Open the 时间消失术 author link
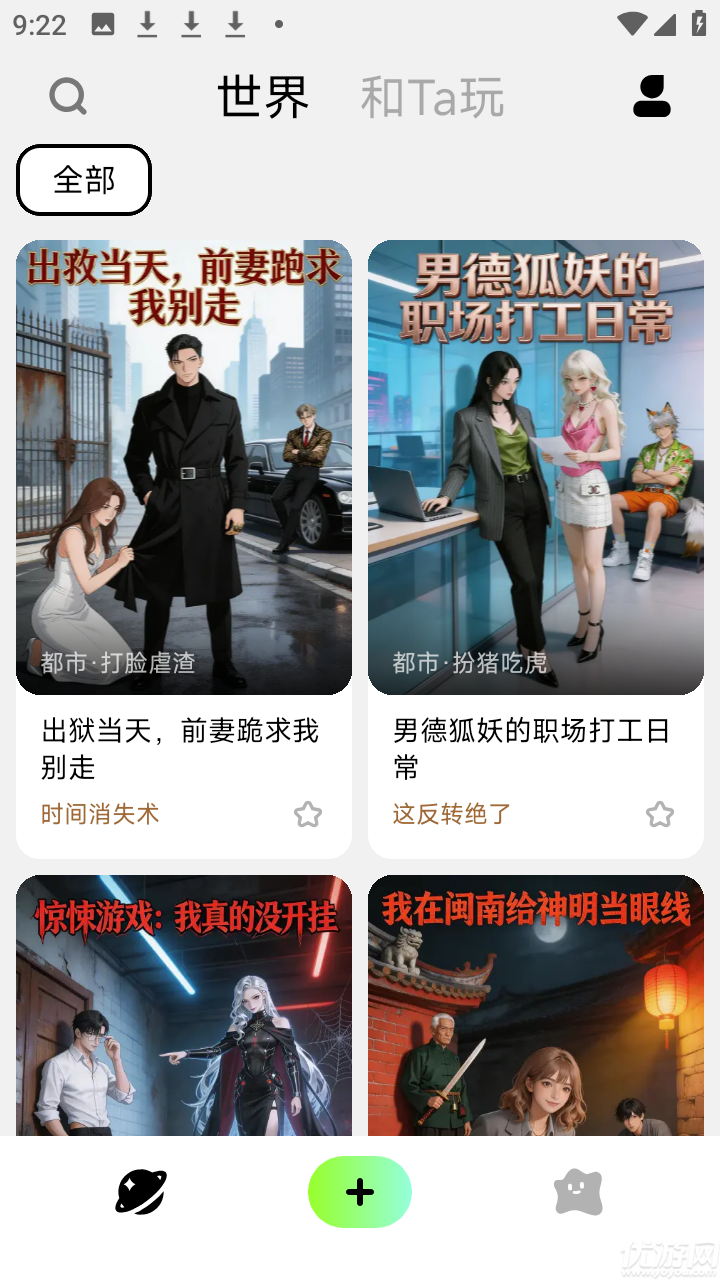This screenshot has height=1280, width=720. pyautogui.click(x=97, y=814)
